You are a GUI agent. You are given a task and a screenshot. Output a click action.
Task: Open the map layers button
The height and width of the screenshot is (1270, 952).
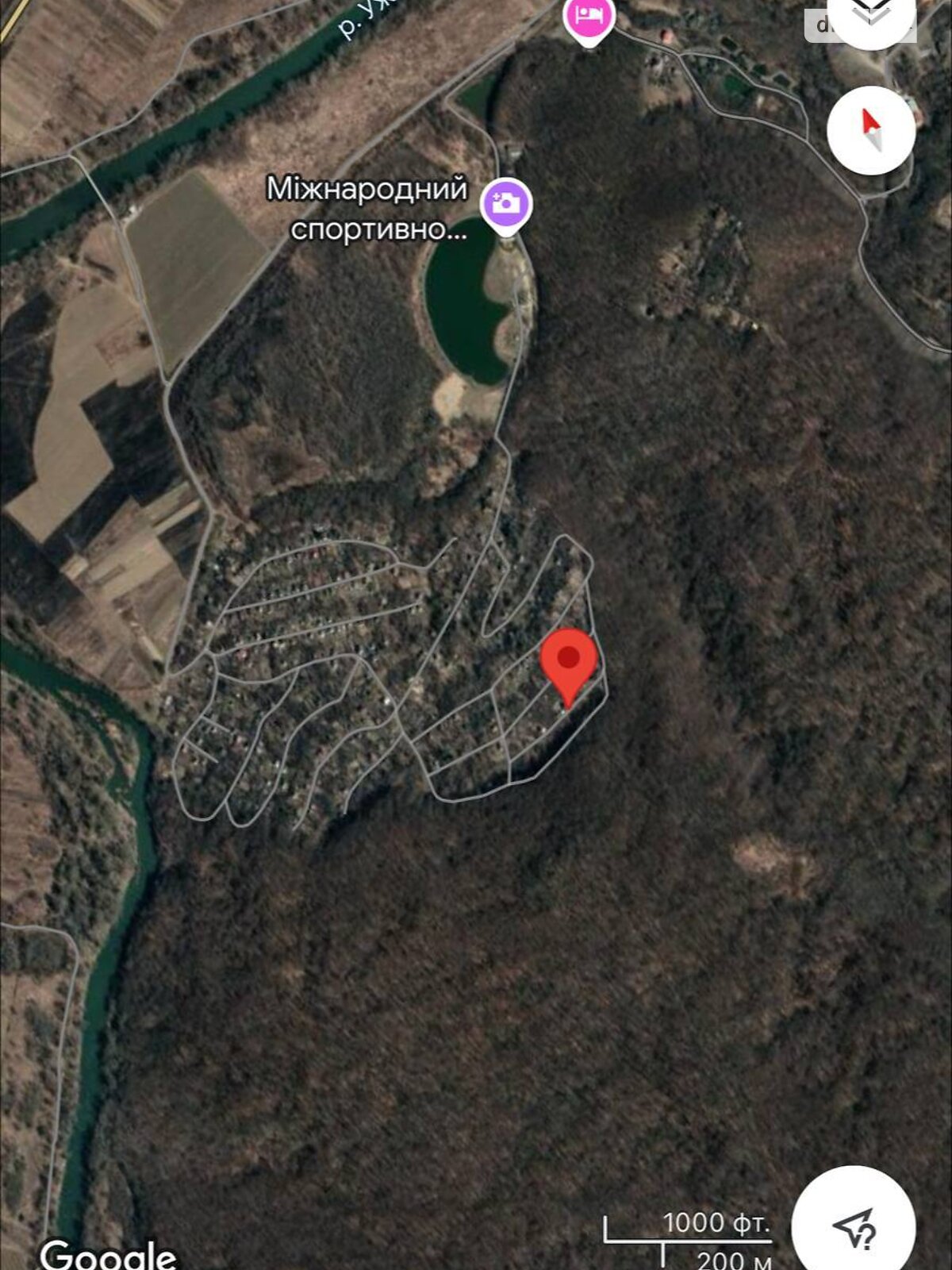(x=871, y=17)
